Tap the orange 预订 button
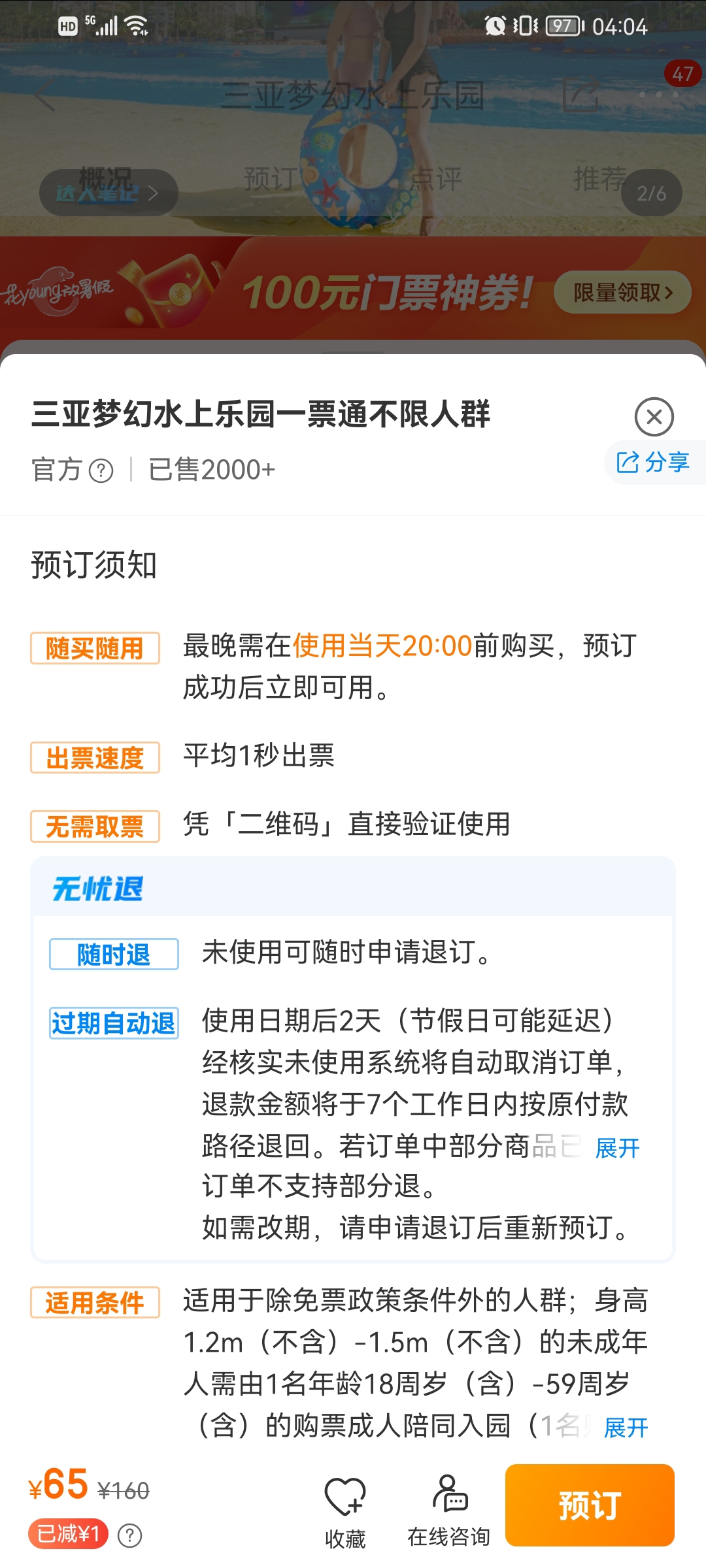The height and width of the screenshot is (1568, 706). 590,1505
